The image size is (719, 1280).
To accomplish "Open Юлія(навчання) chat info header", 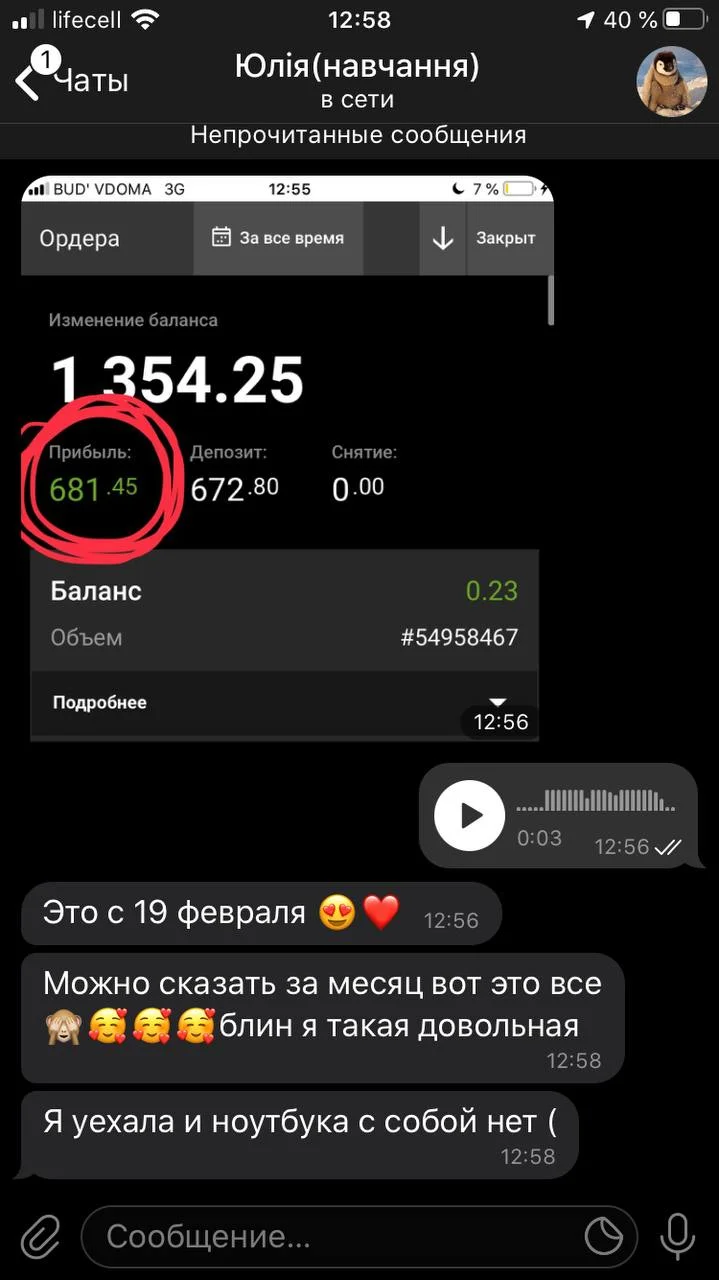I will point(357,82).
